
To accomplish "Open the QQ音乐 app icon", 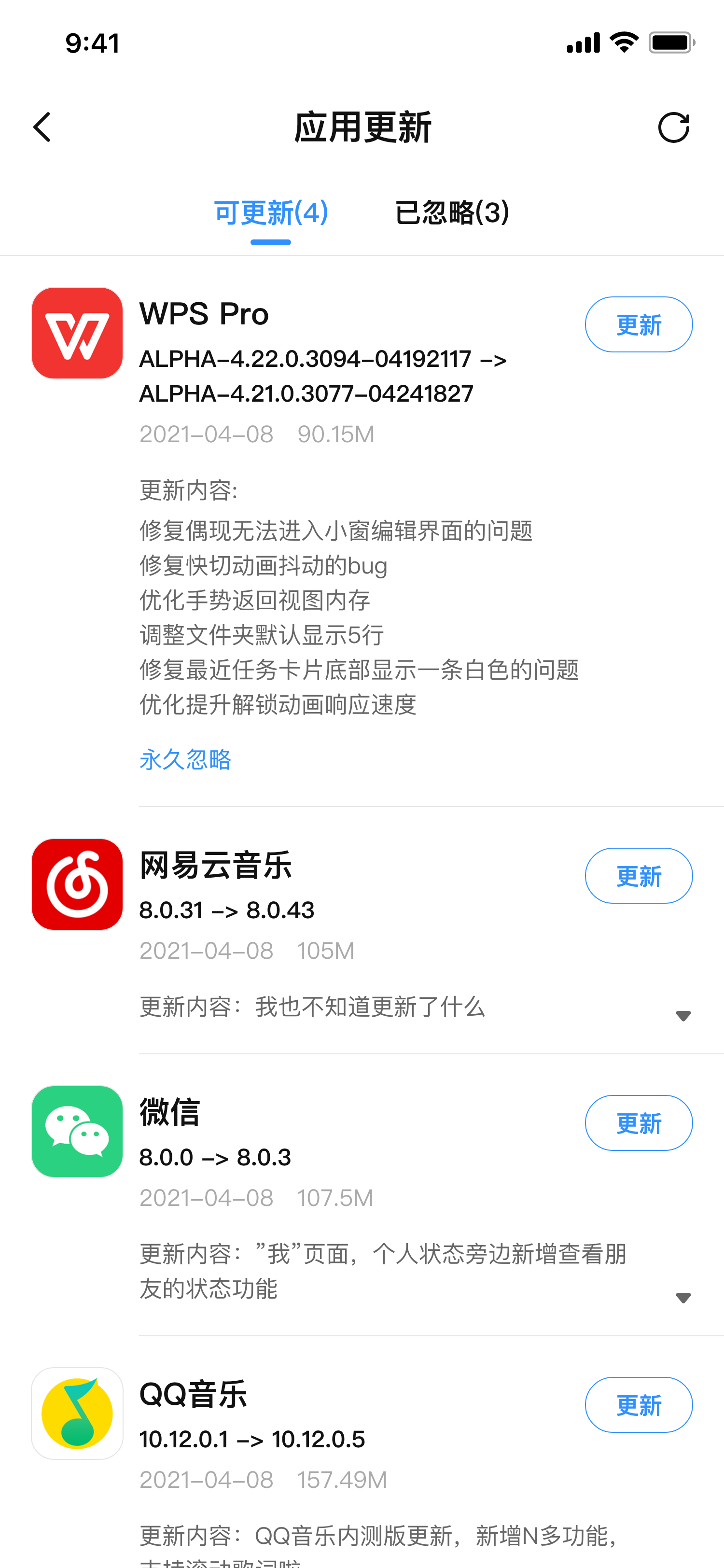I will pyautogui.click(x=77, y=1413).
